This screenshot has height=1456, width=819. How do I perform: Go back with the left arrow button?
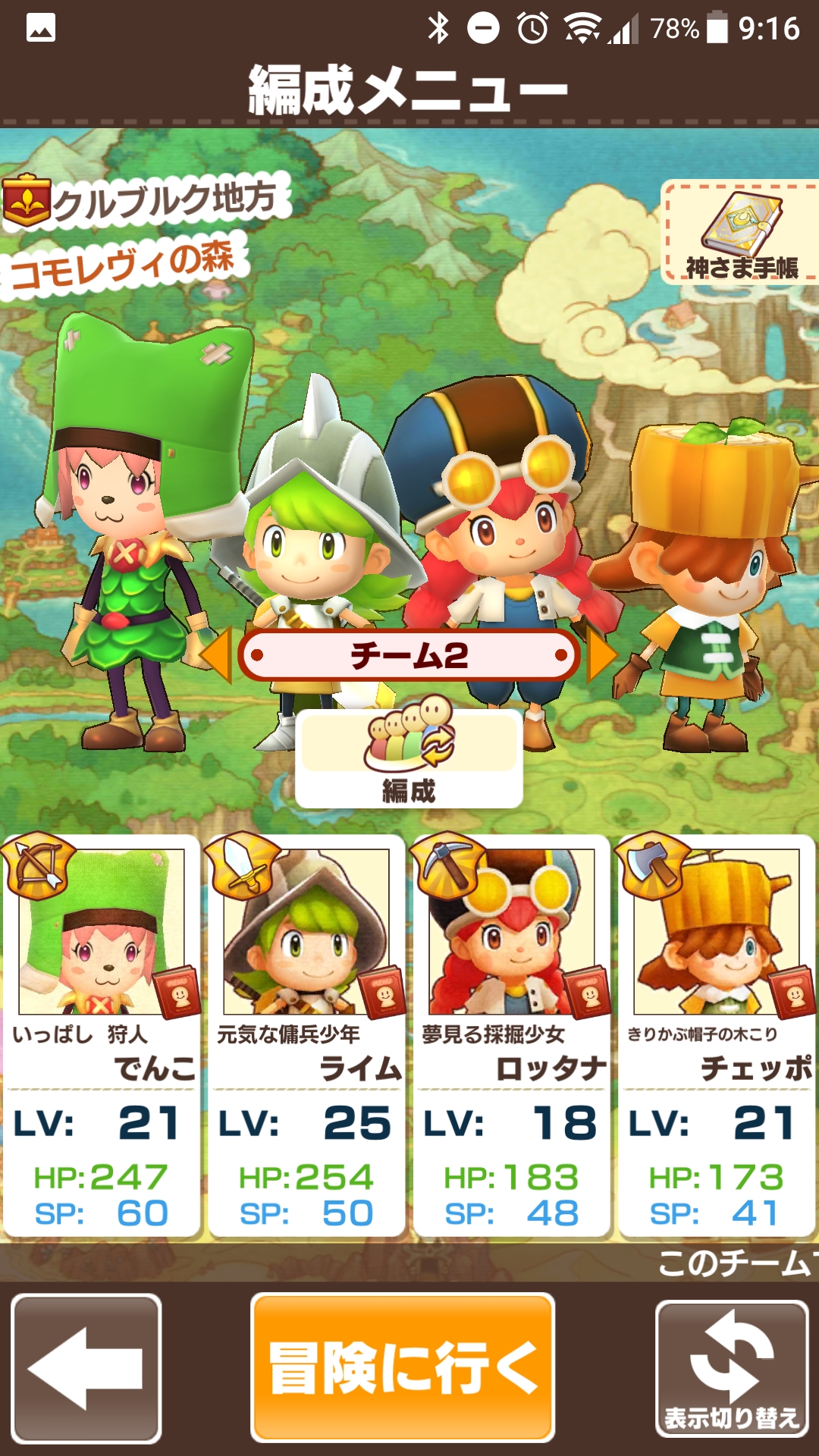86,1367
